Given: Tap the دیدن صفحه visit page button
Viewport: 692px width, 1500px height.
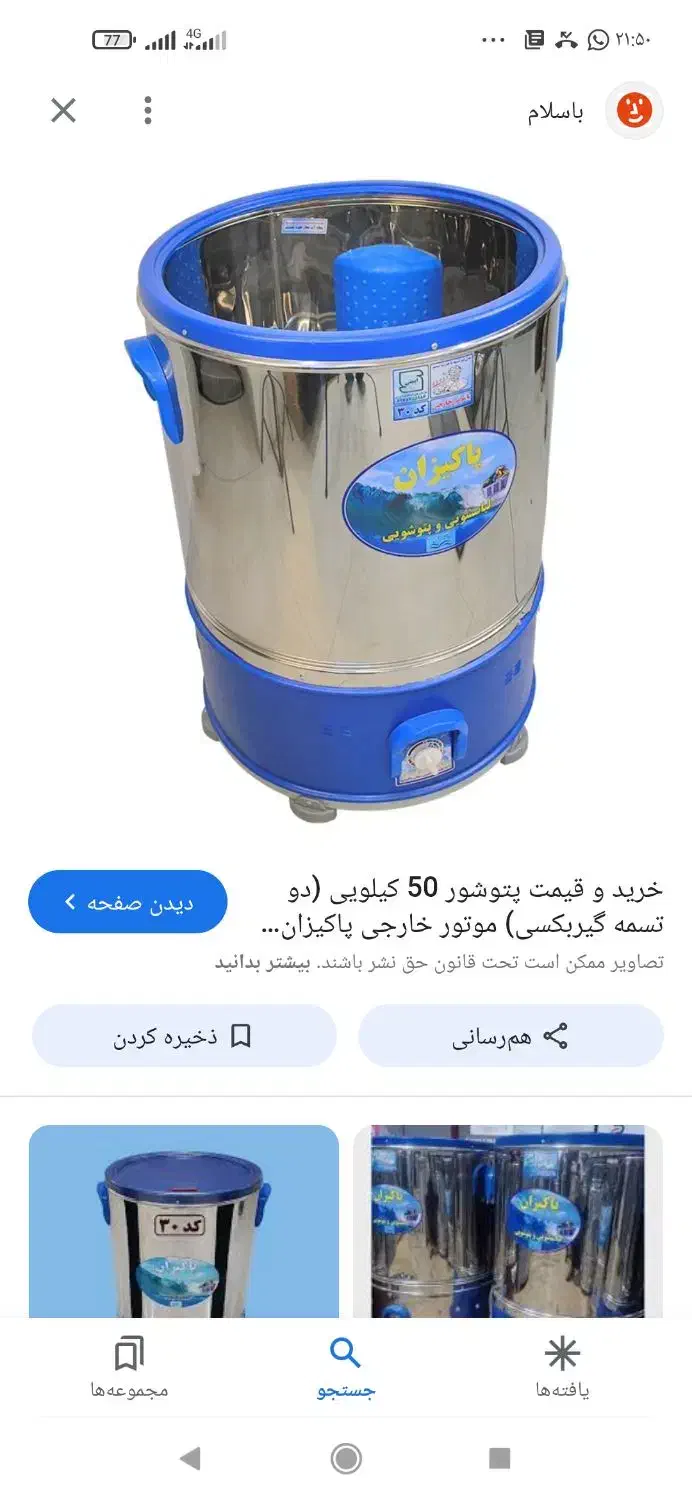Looking at the screenshot, I should pyautogui.click(x=128, y=902).
